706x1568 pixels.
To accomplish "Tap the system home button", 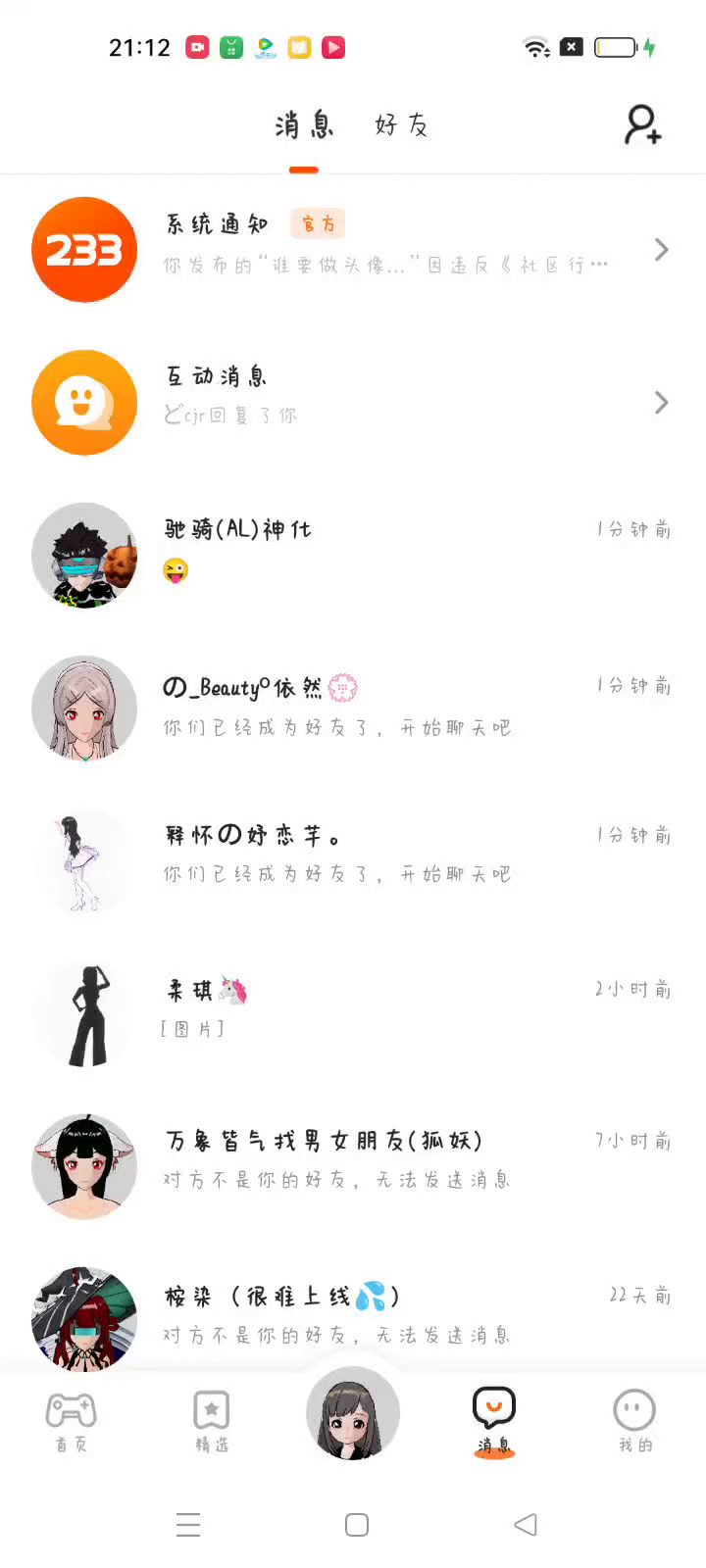I will tap(357, 1525).
